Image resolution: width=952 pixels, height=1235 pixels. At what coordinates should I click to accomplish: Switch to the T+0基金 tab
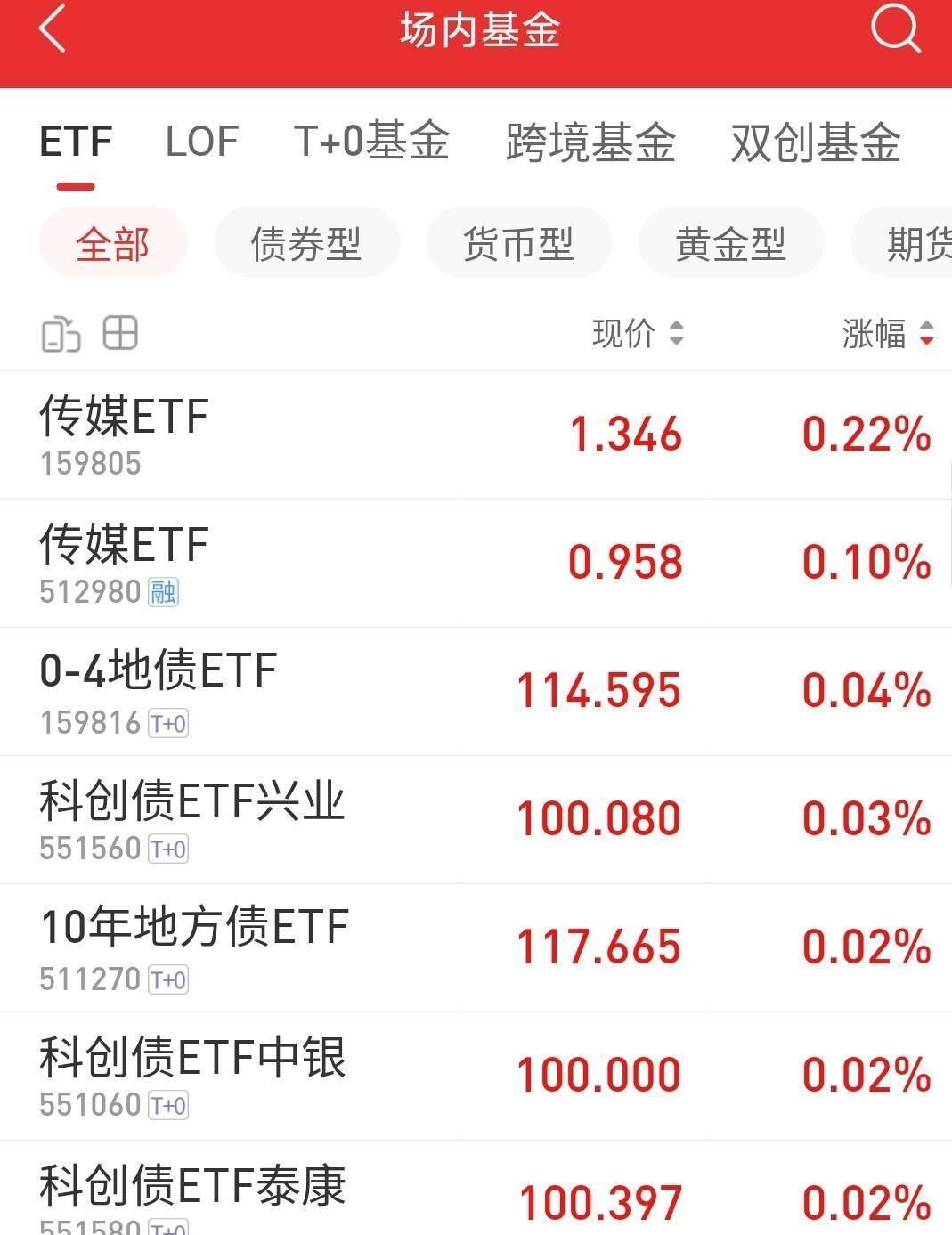click(x=371, y=142)
